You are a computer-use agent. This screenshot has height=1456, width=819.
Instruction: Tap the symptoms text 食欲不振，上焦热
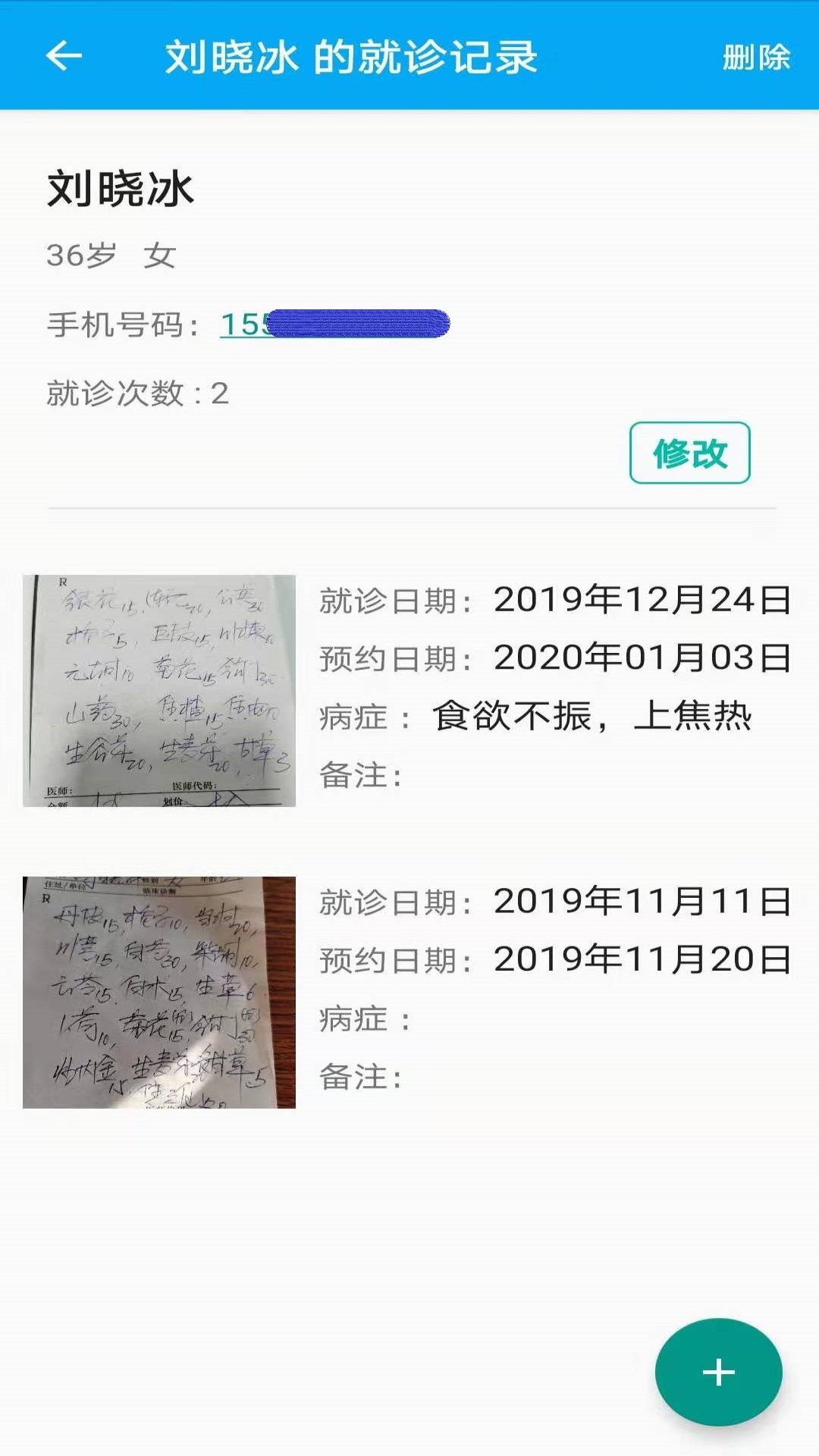(x=591, y=718)
